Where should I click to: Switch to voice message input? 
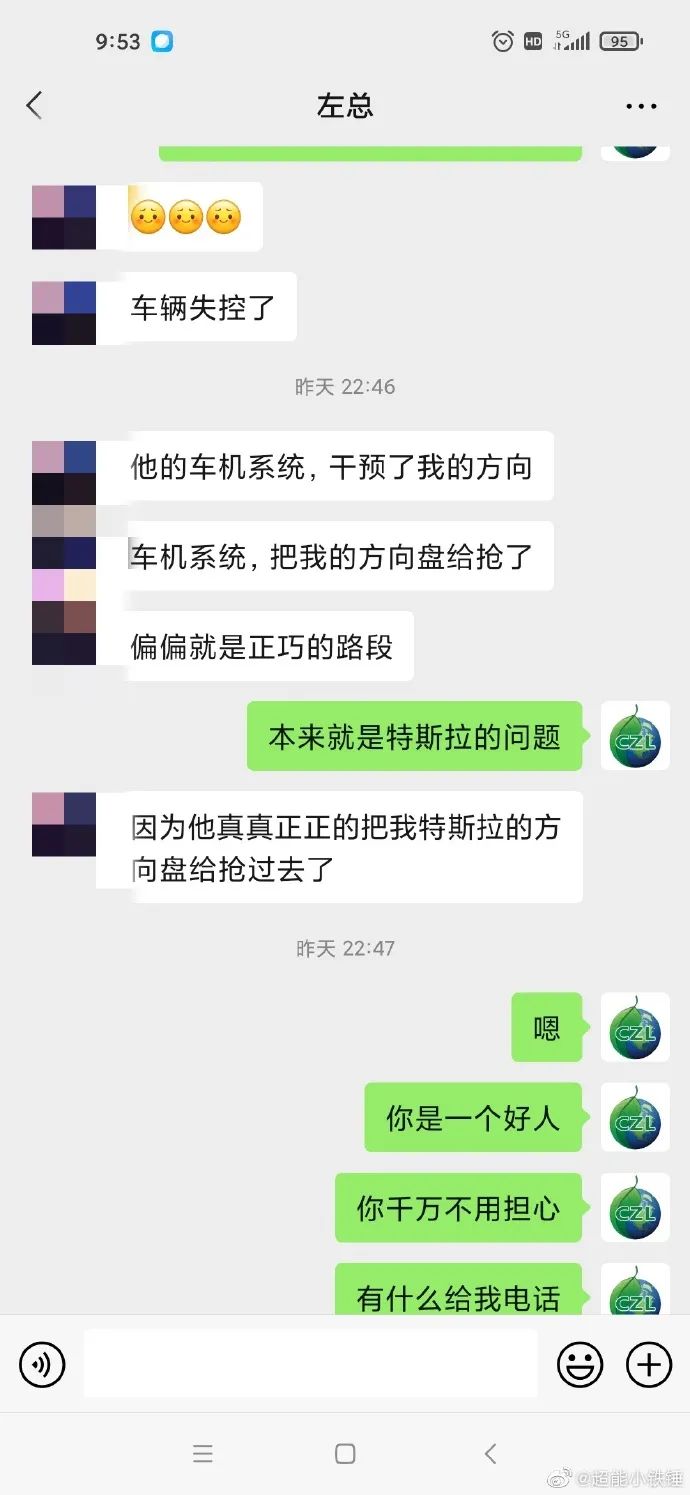coord(42,1364)
